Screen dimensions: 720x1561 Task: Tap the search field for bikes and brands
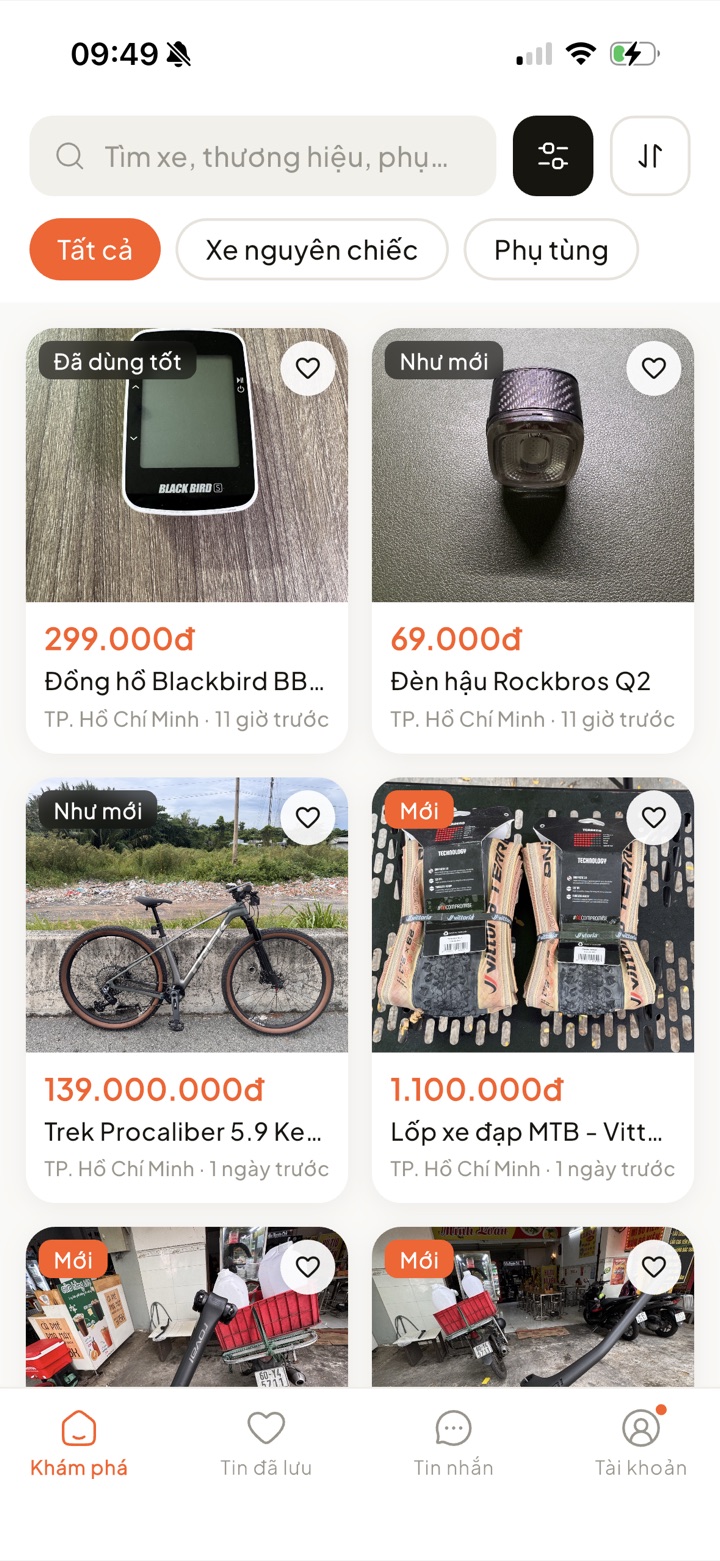coord(262,156)
